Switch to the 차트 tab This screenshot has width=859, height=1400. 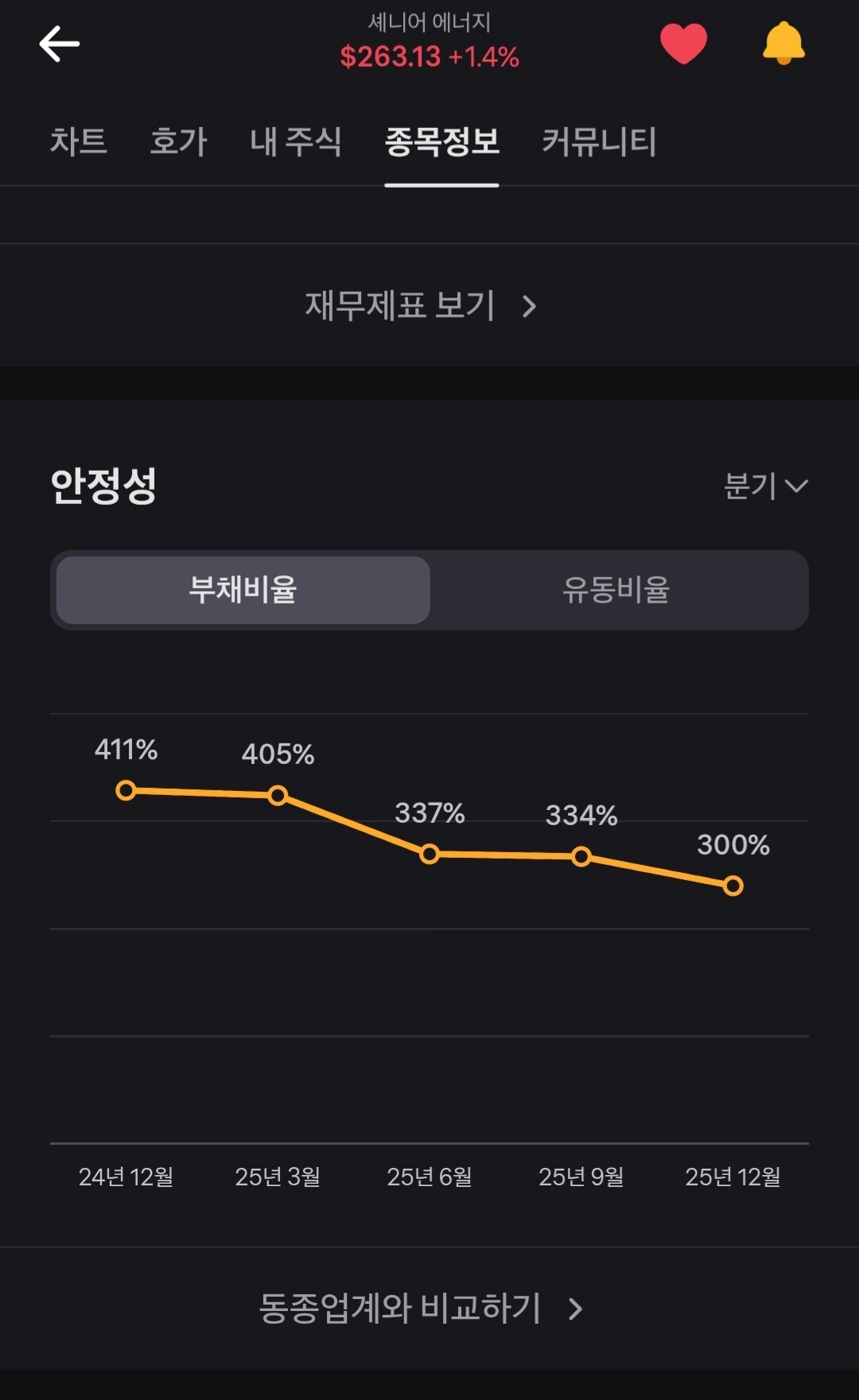79,142
